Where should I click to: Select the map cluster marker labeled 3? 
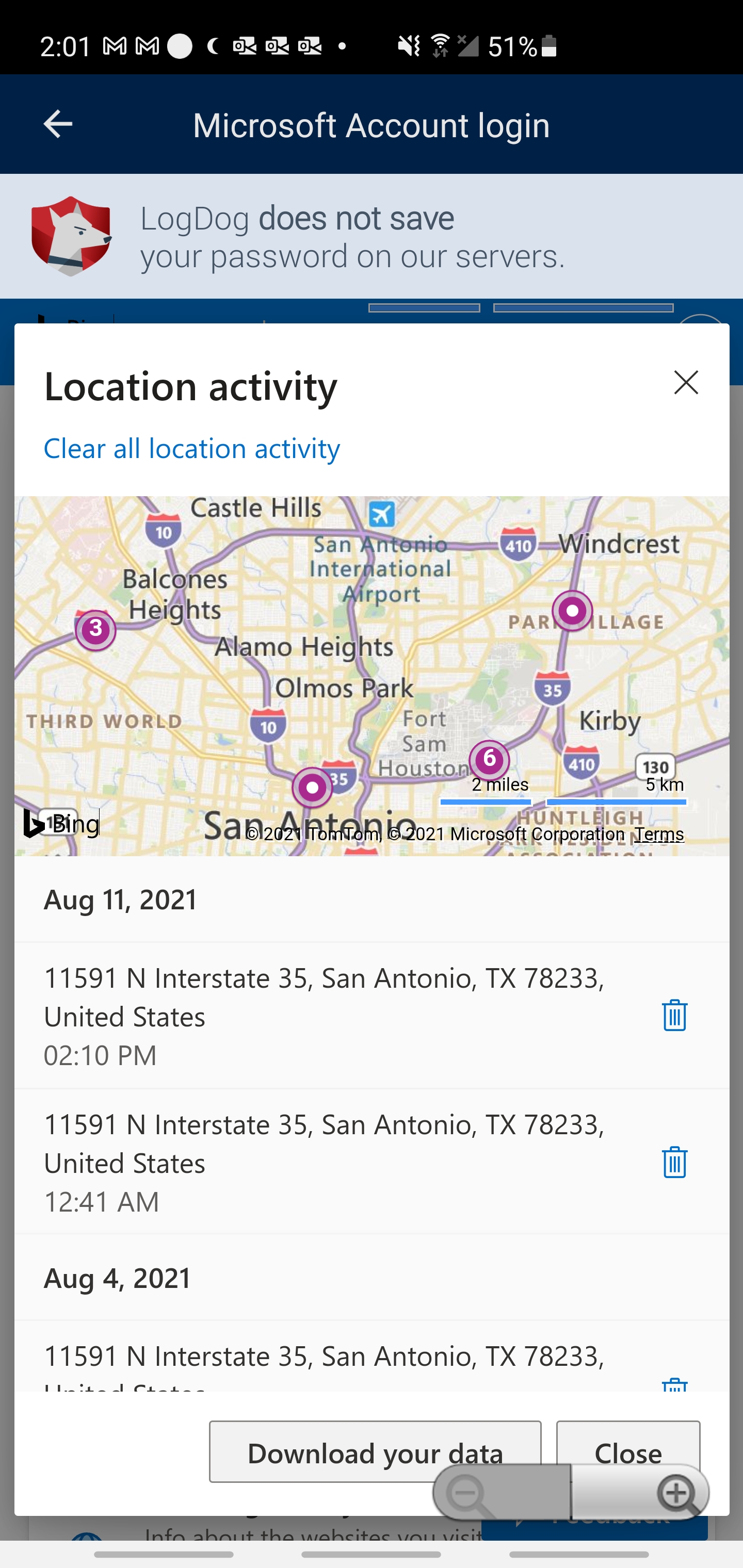click(95, 630)
